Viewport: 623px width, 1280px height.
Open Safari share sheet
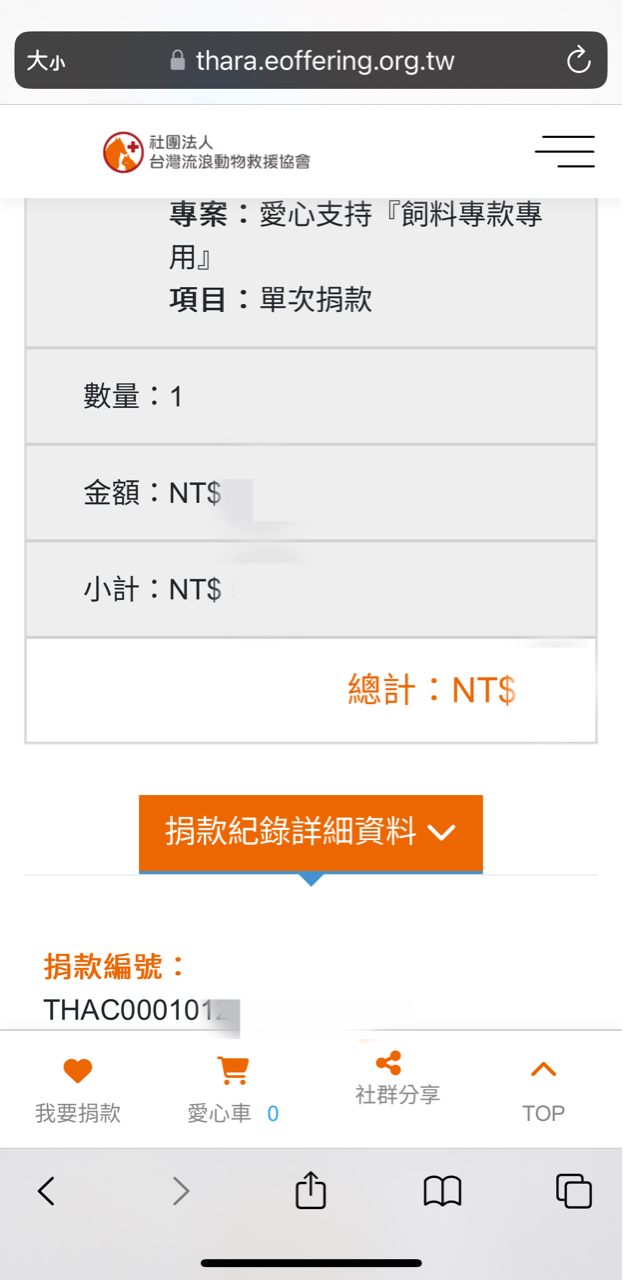tap(311, 1189)
